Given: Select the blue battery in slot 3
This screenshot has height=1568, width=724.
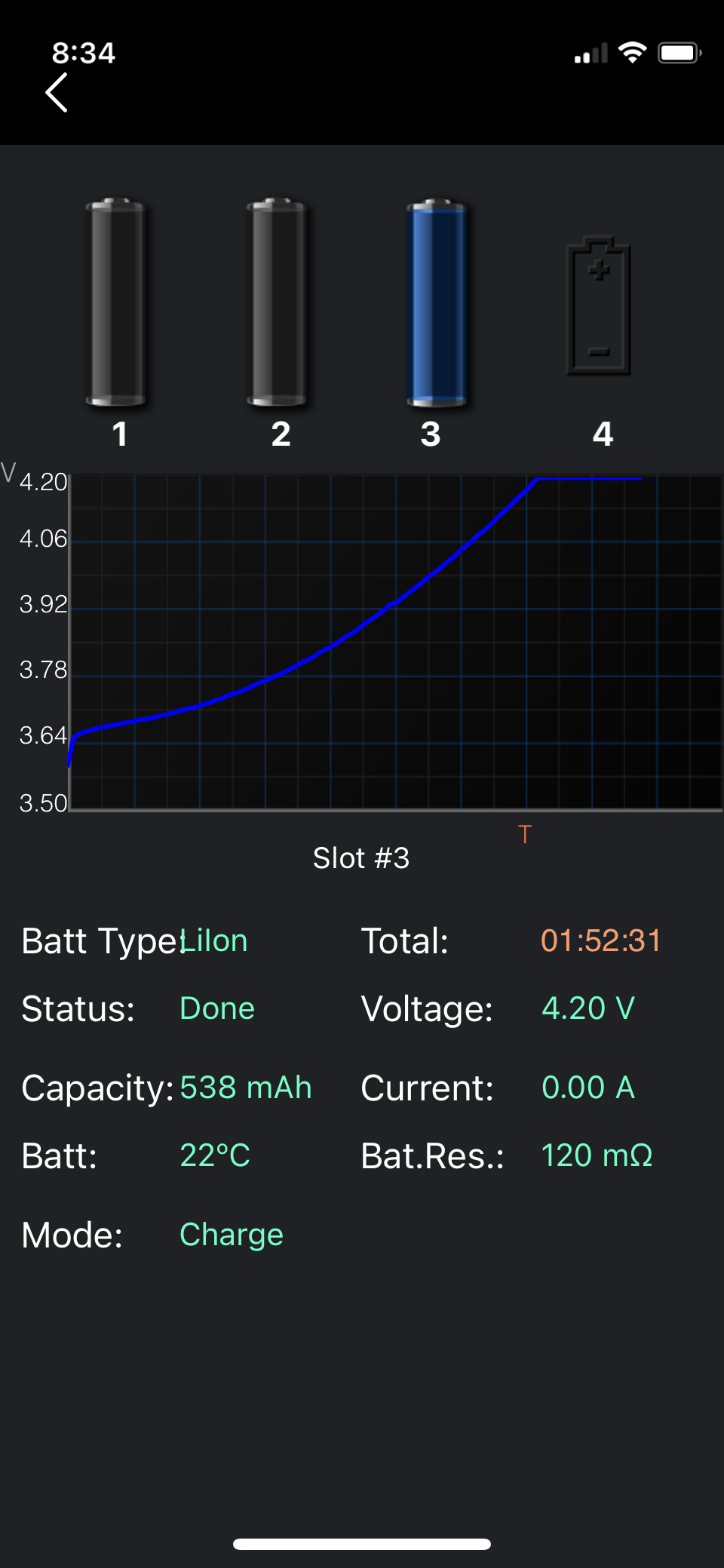Looking at the screenshot, I should 437,303.
